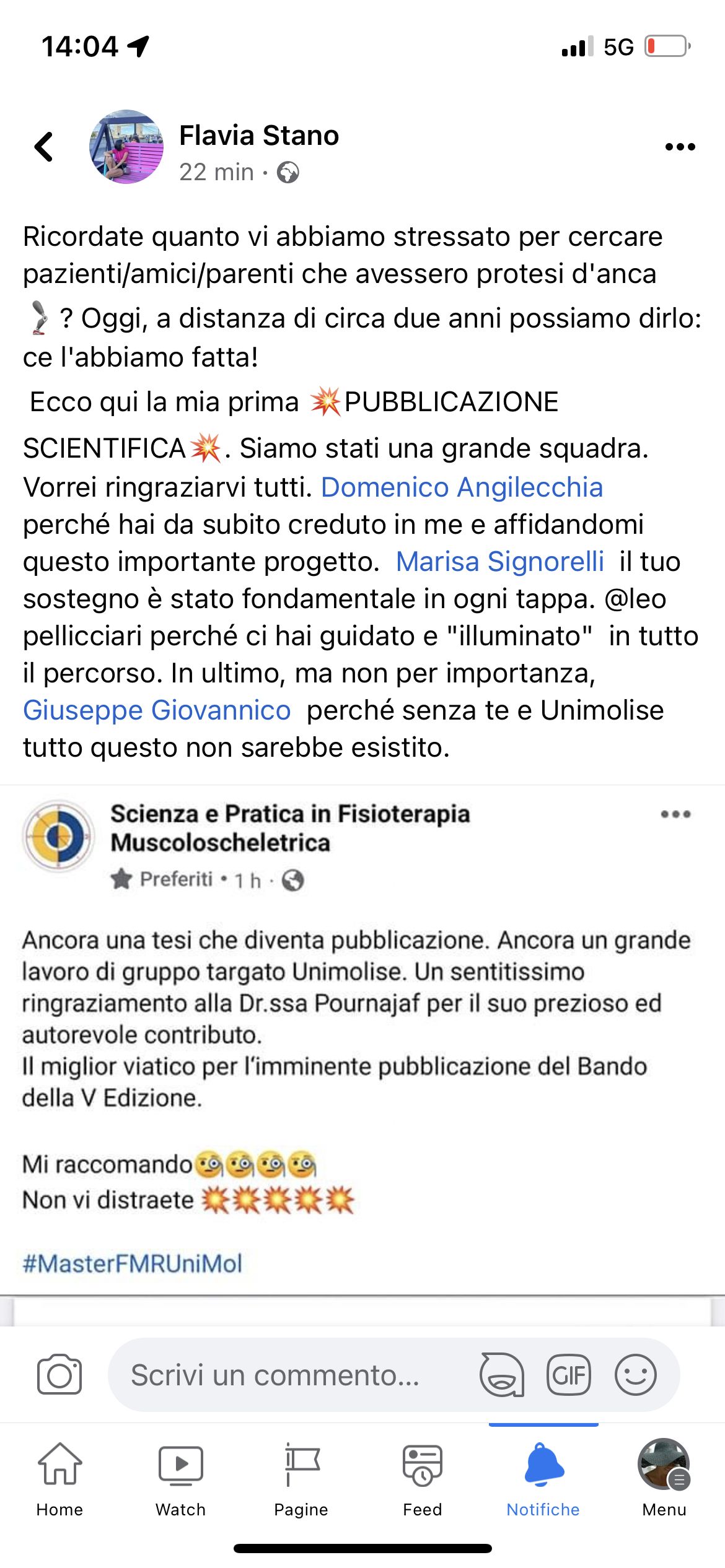This screenshot has width=725, height=1568.
Task: Open the Watch section from bottom navigation
Action: point(180,1480)
